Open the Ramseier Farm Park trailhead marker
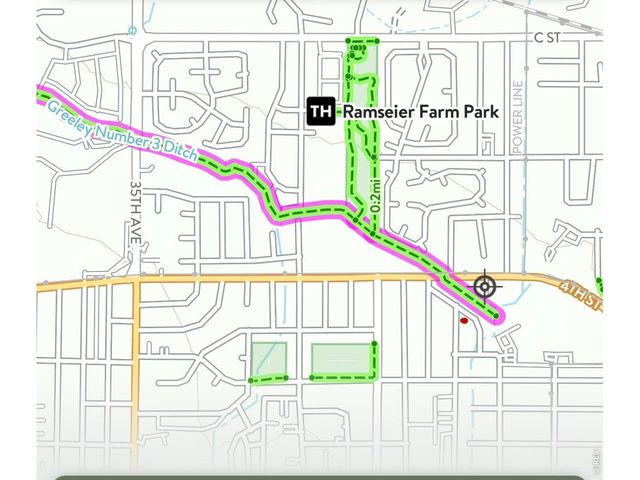 pos(320,112)
